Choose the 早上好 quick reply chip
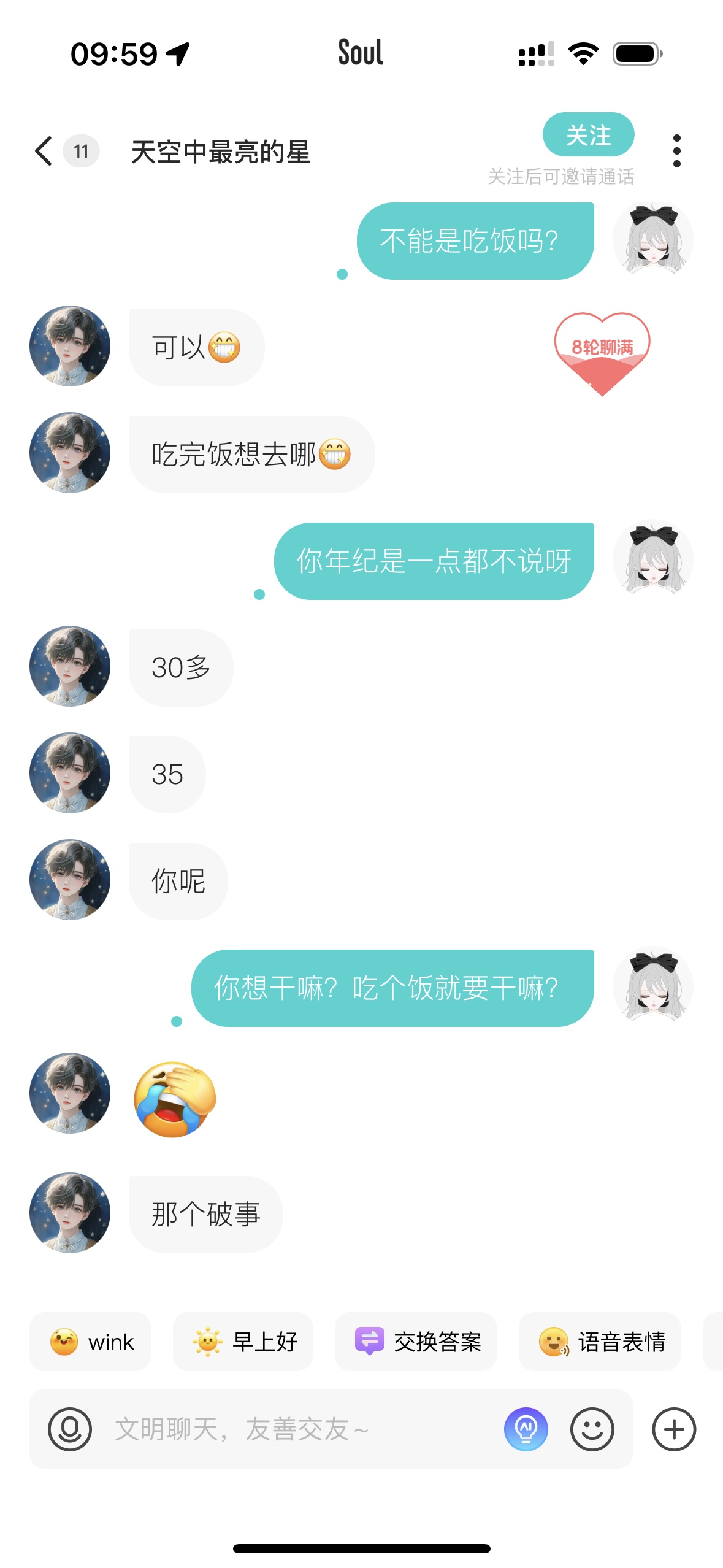 click(243, 1342)
